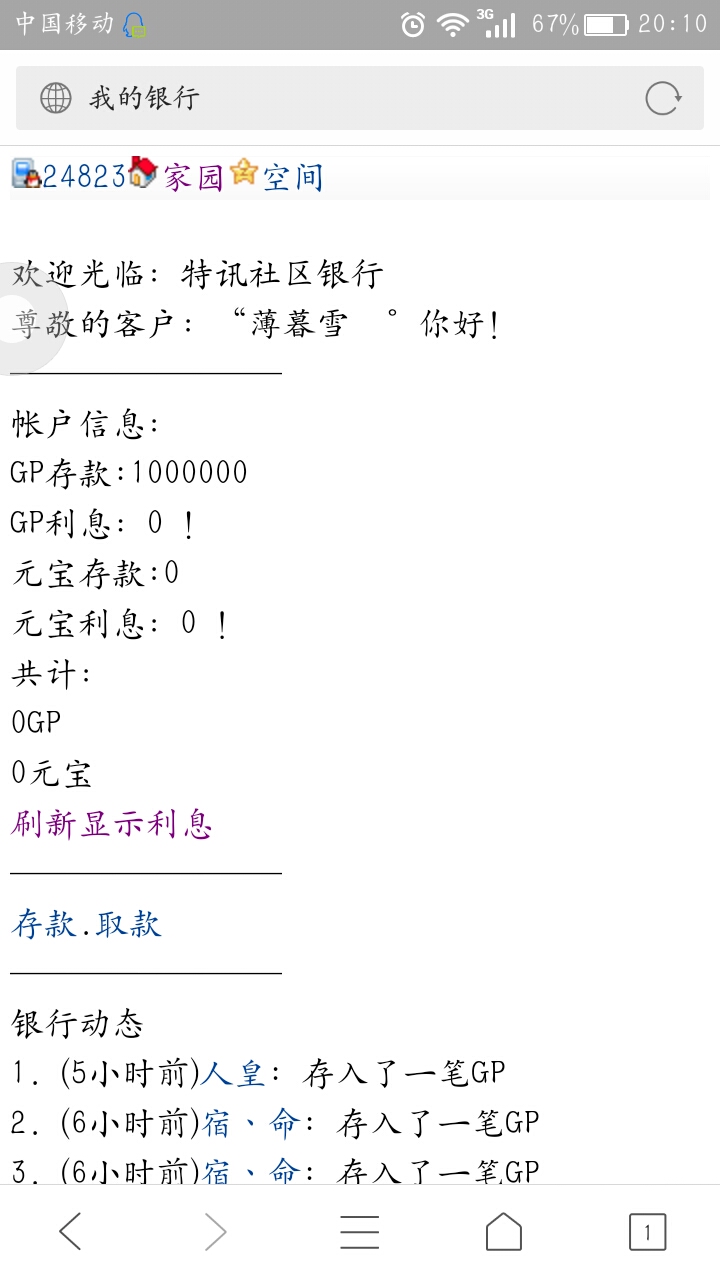
Task: Open the 家园 link
Action: pyautogui.click(x=192, y=177)
